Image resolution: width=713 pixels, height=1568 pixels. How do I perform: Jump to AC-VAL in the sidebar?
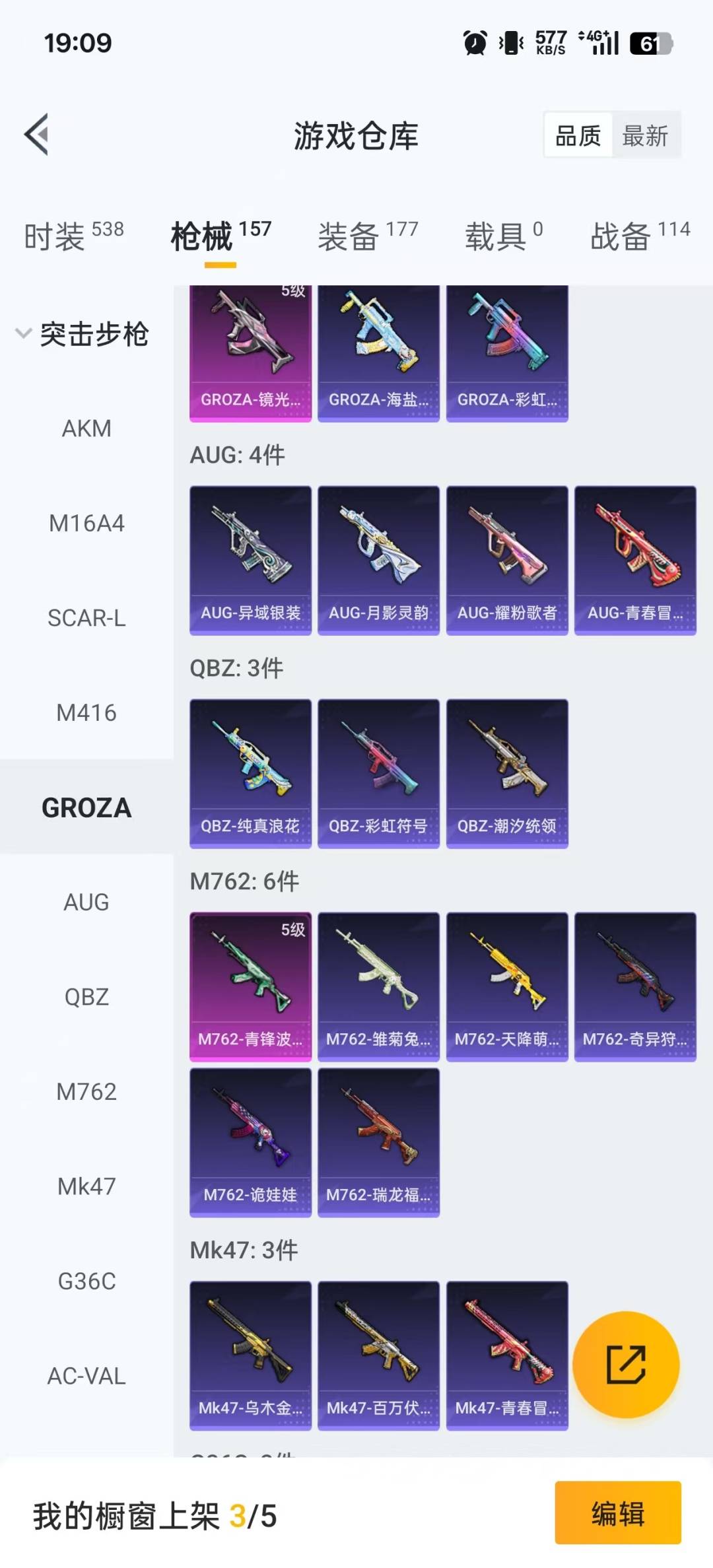pyautogui.click(x=86, y=1376)
